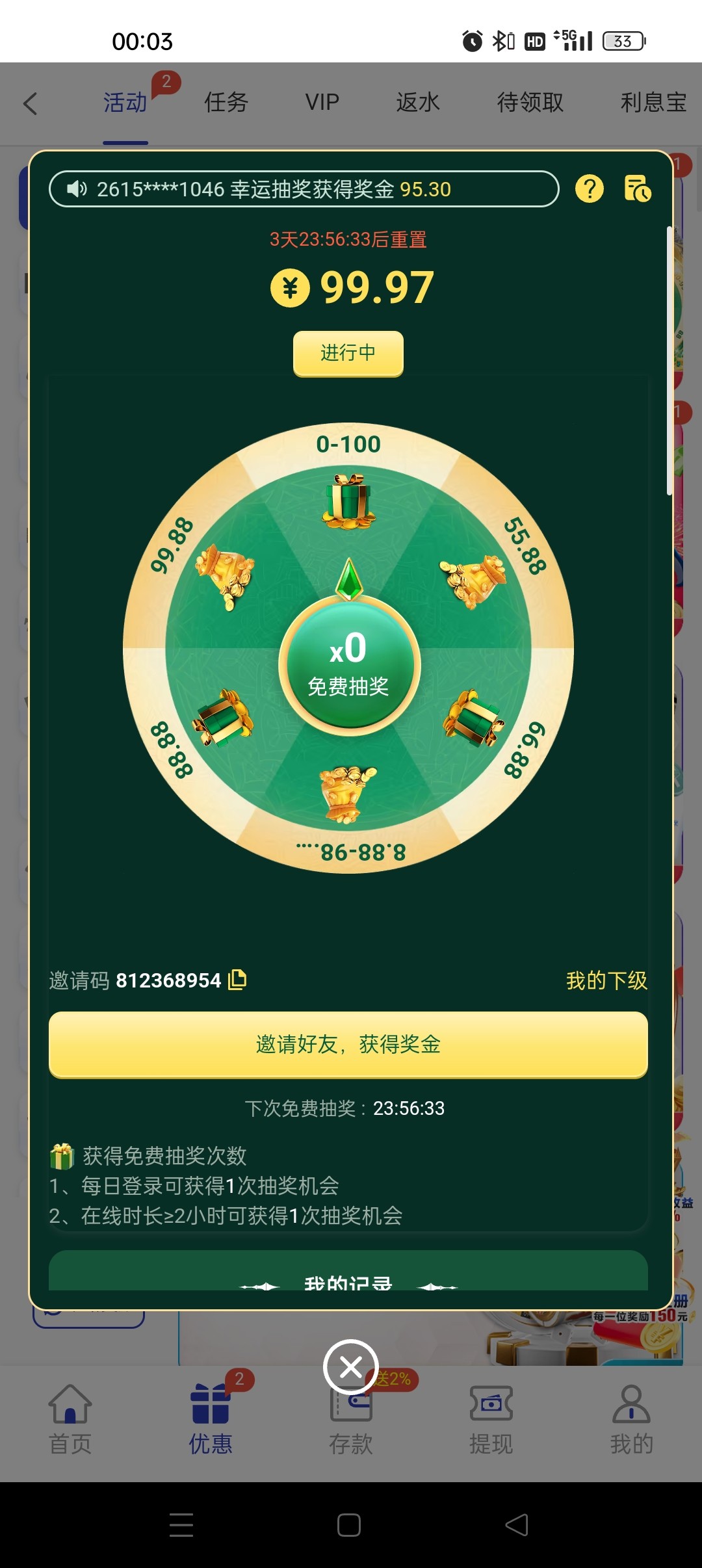Tap the system home button

[x=349, y=1525]
